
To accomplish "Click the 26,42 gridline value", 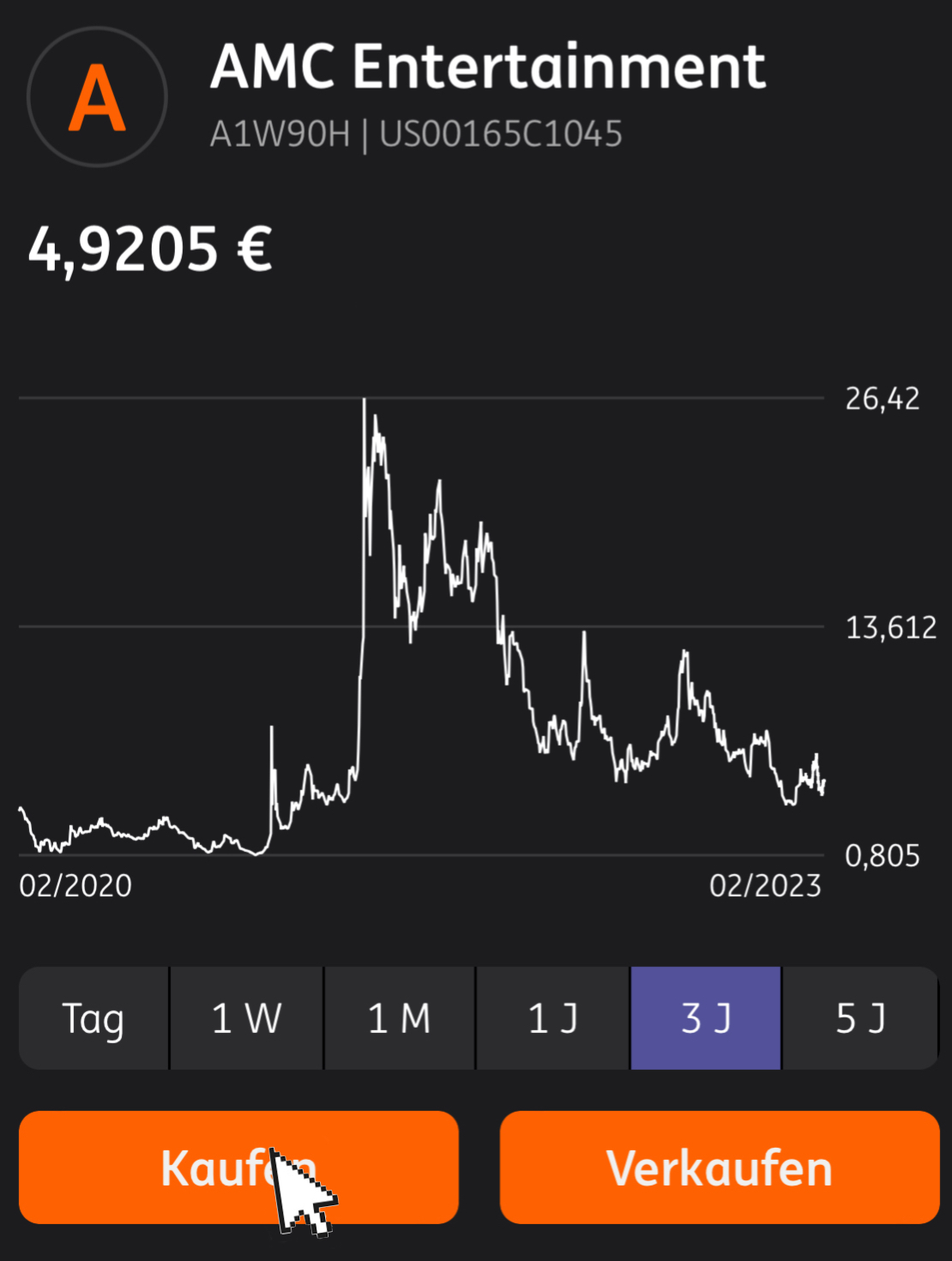I will coord(881,397).
